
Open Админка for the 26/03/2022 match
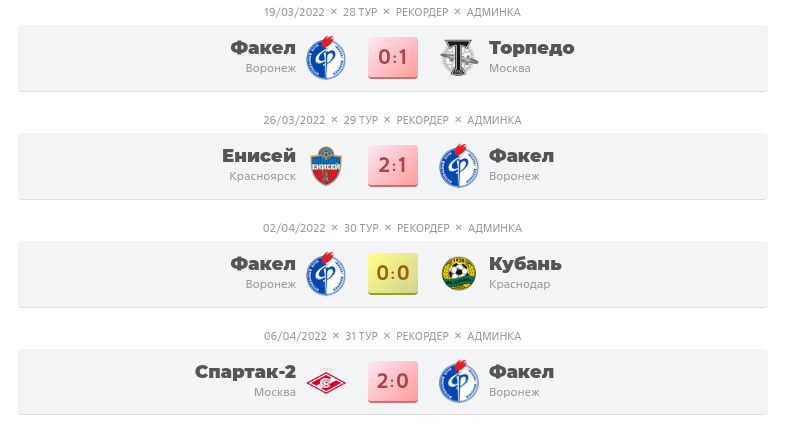(494, 120)
